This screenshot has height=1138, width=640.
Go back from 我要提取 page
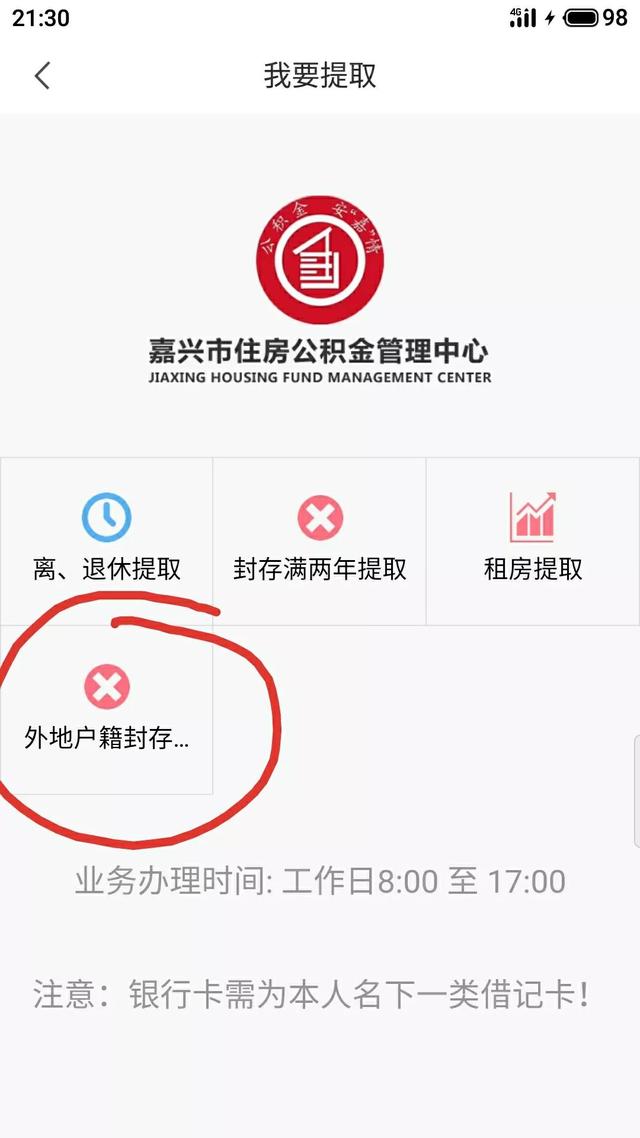[x=43, y=75]
